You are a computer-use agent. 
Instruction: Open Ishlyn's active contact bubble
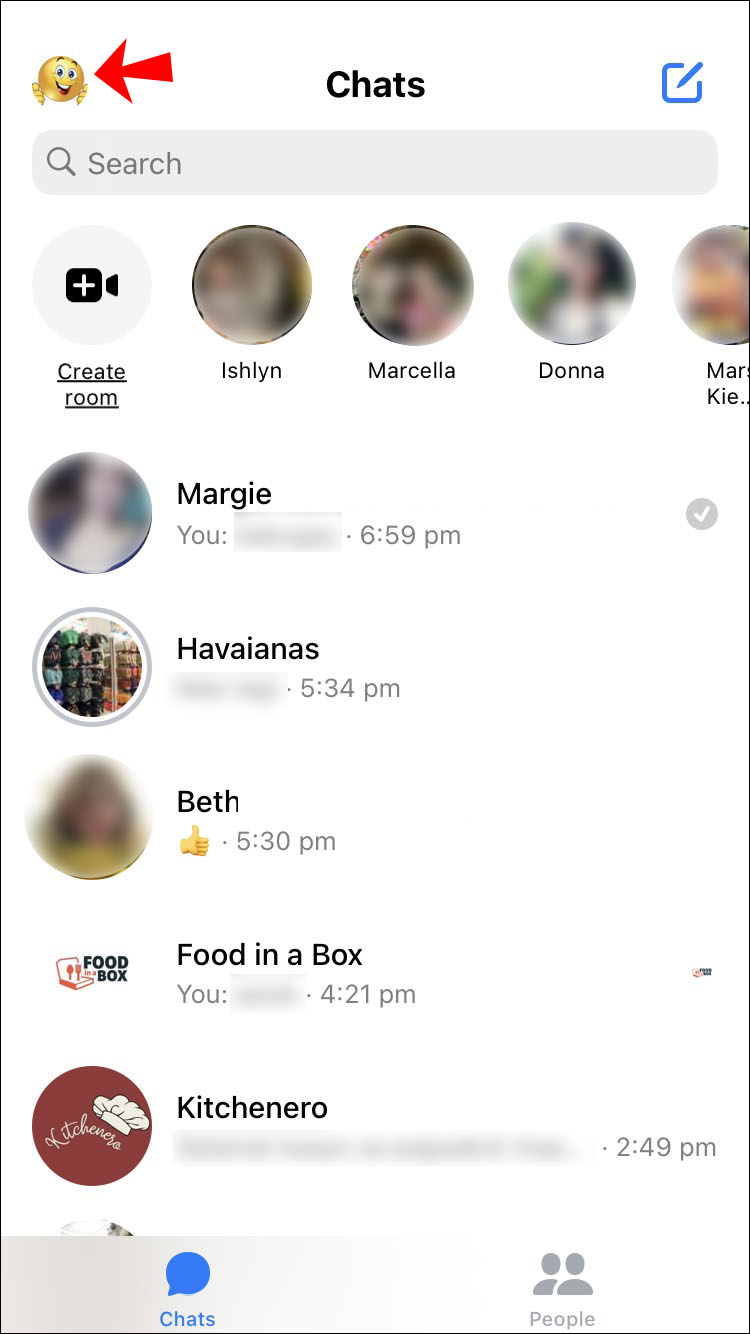[251, 284]
